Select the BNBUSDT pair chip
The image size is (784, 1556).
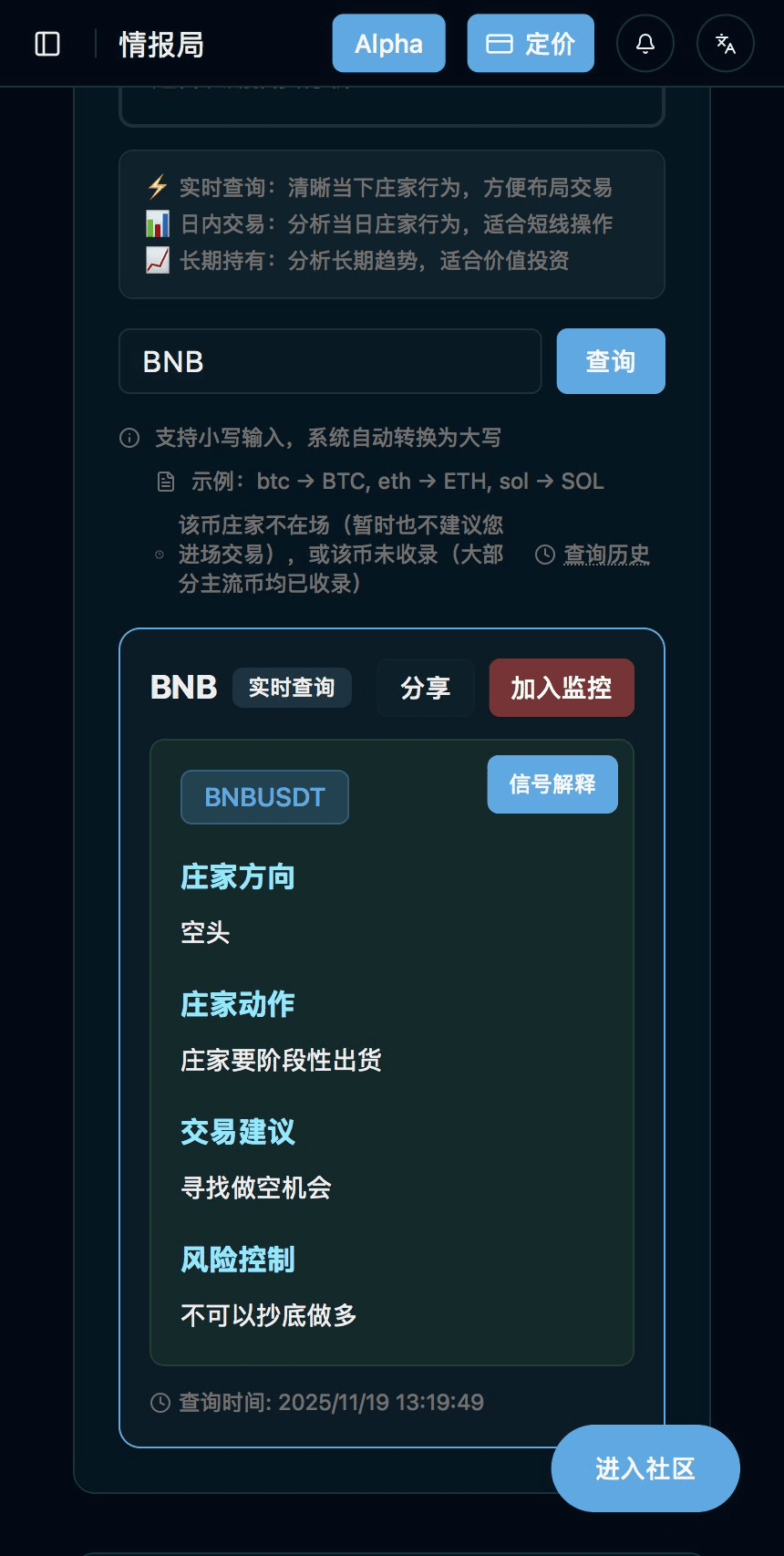(264, 797)
